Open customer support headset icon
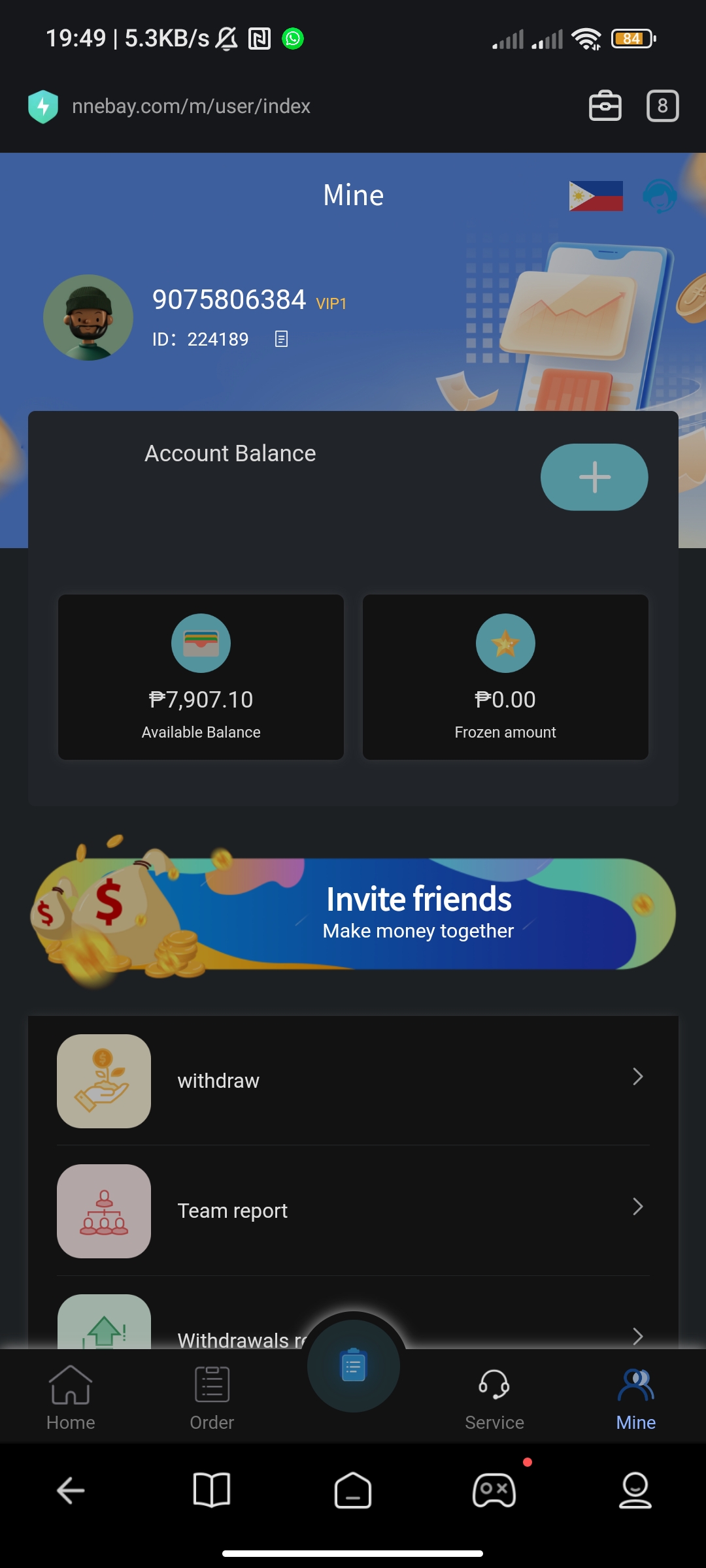The height and width of the screenshot is (1568, 706). [x=659, y=196]
